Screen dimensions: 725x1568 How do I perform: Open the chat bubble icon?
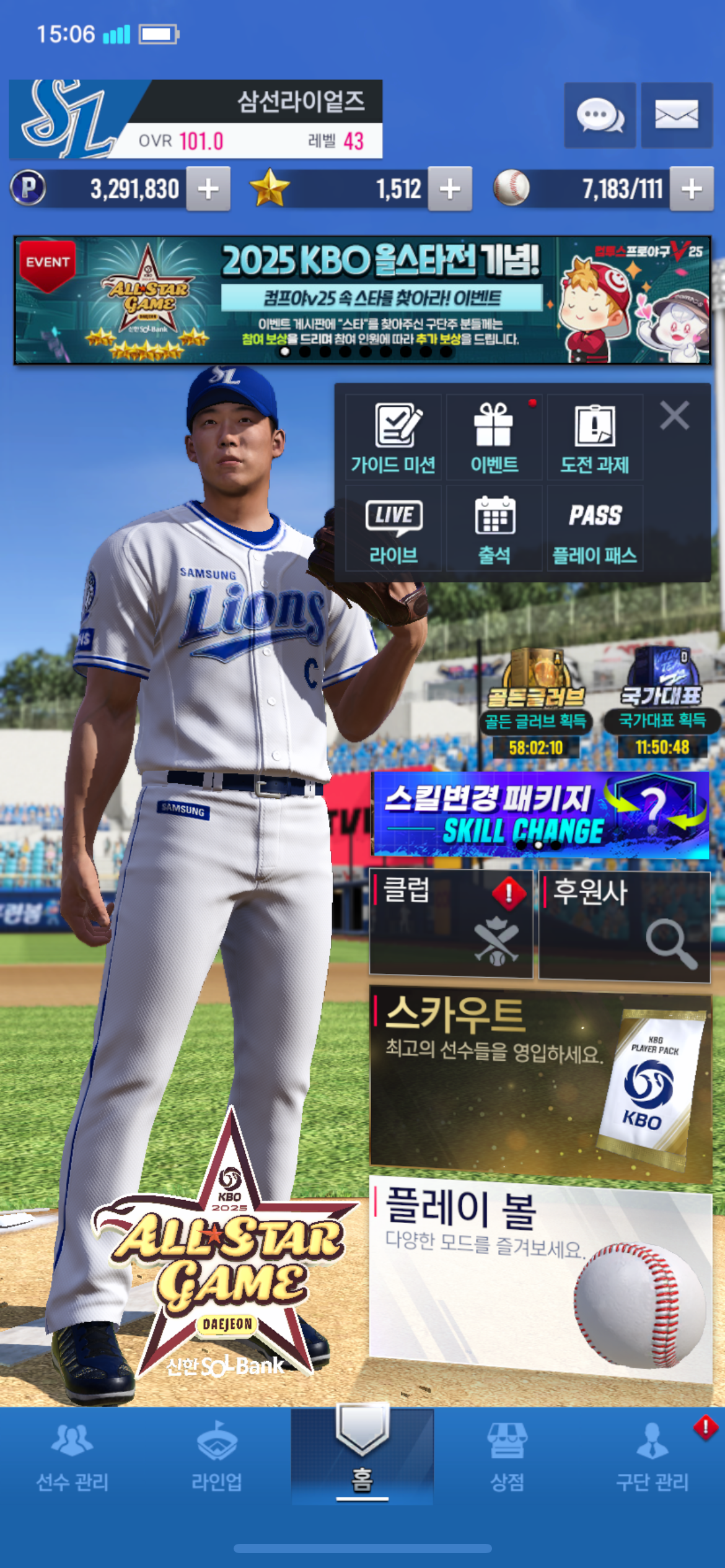(x=599, y=115)
